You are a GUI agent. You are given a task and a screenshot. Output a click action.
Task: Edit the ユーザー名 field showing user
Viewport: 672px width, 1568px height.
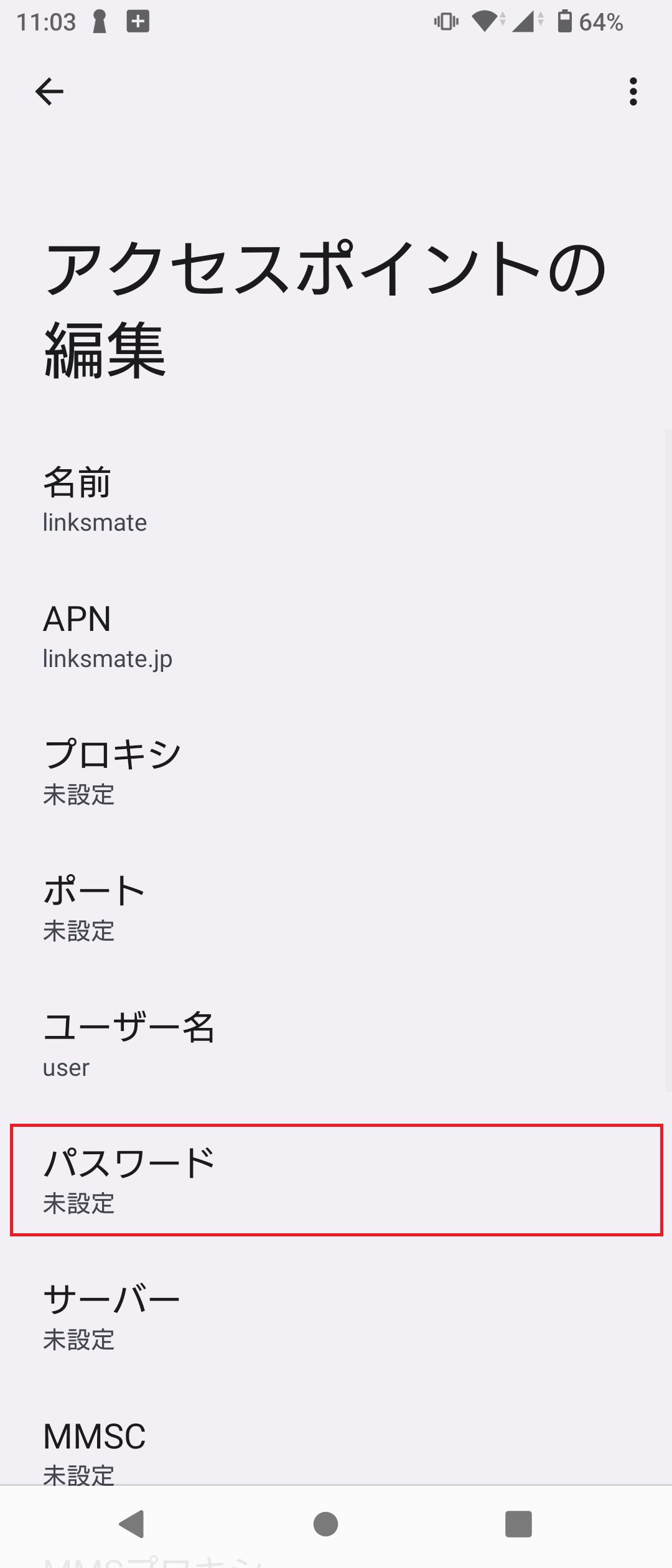pos(336,1045)
